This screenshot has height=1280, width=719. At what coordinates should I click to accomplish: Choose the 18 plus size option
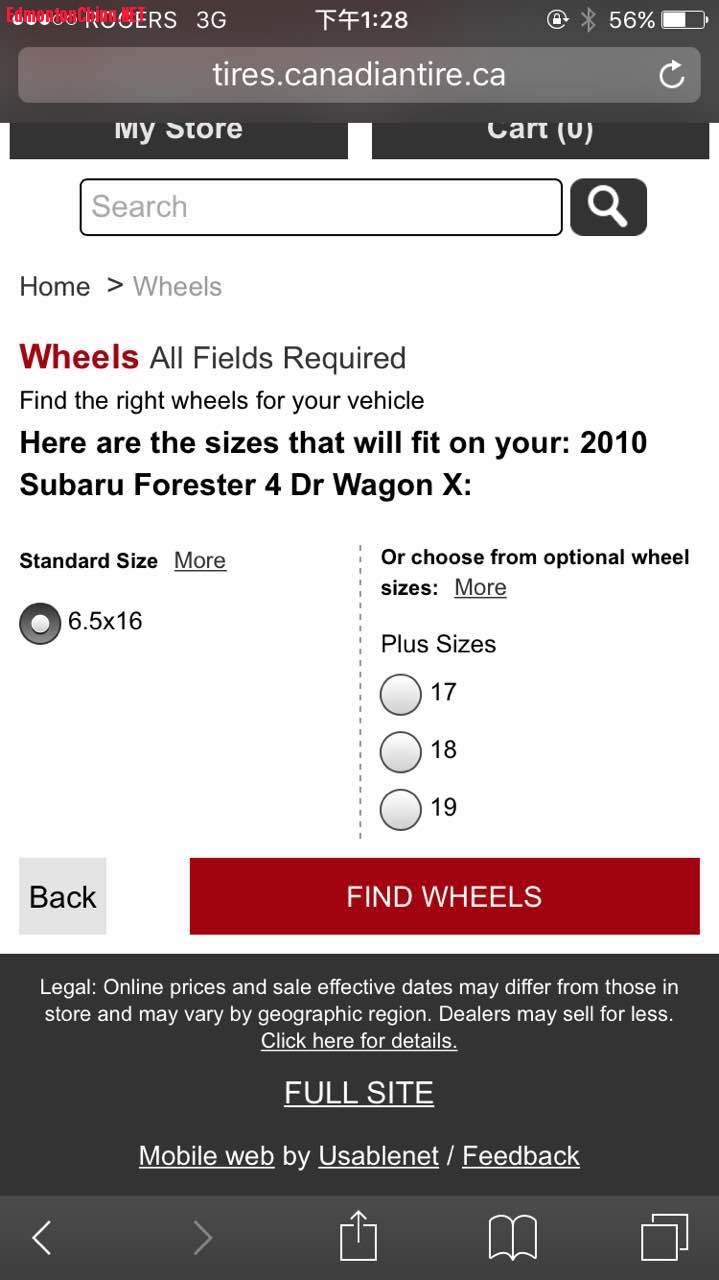401,752
